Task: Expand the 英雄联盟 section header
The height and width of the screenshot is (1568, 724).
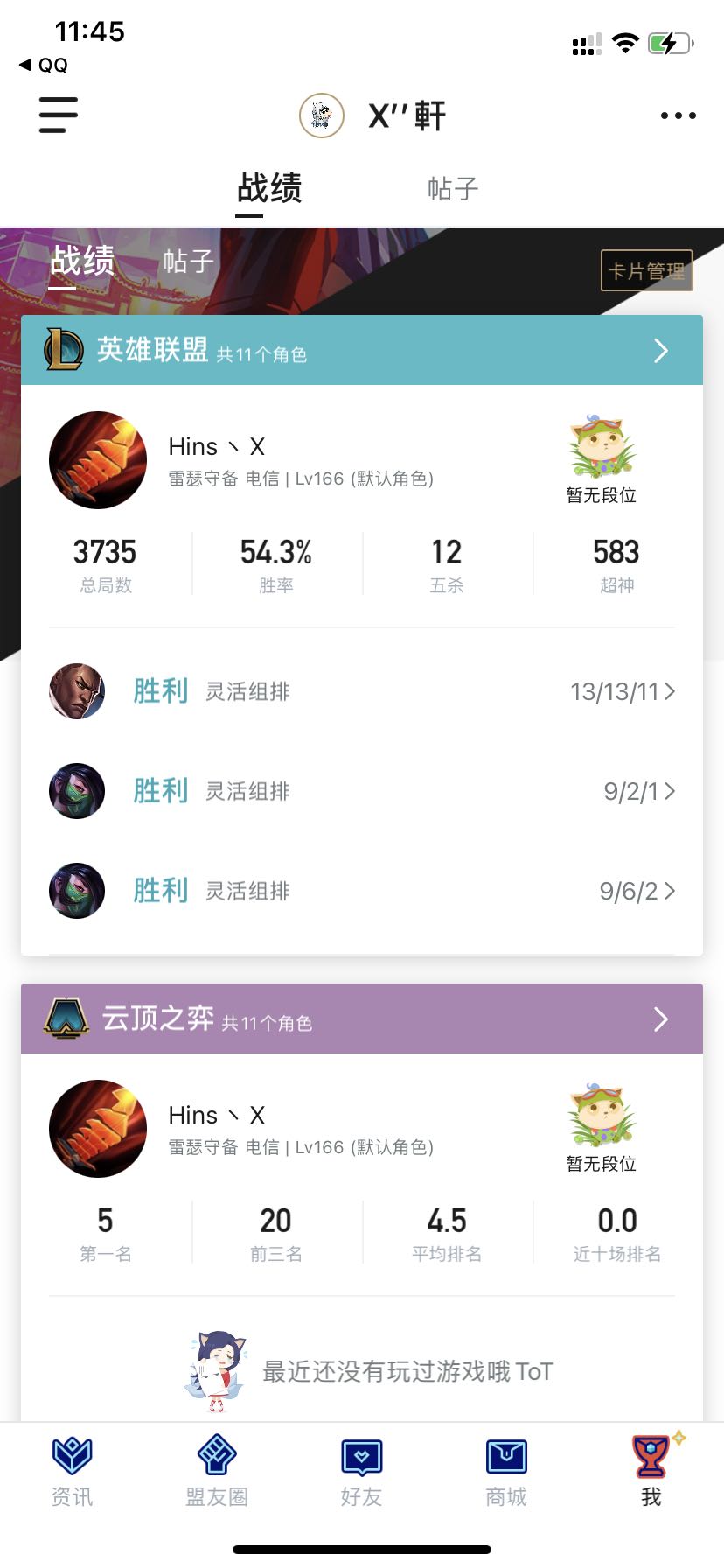Action: click(362, 350)
